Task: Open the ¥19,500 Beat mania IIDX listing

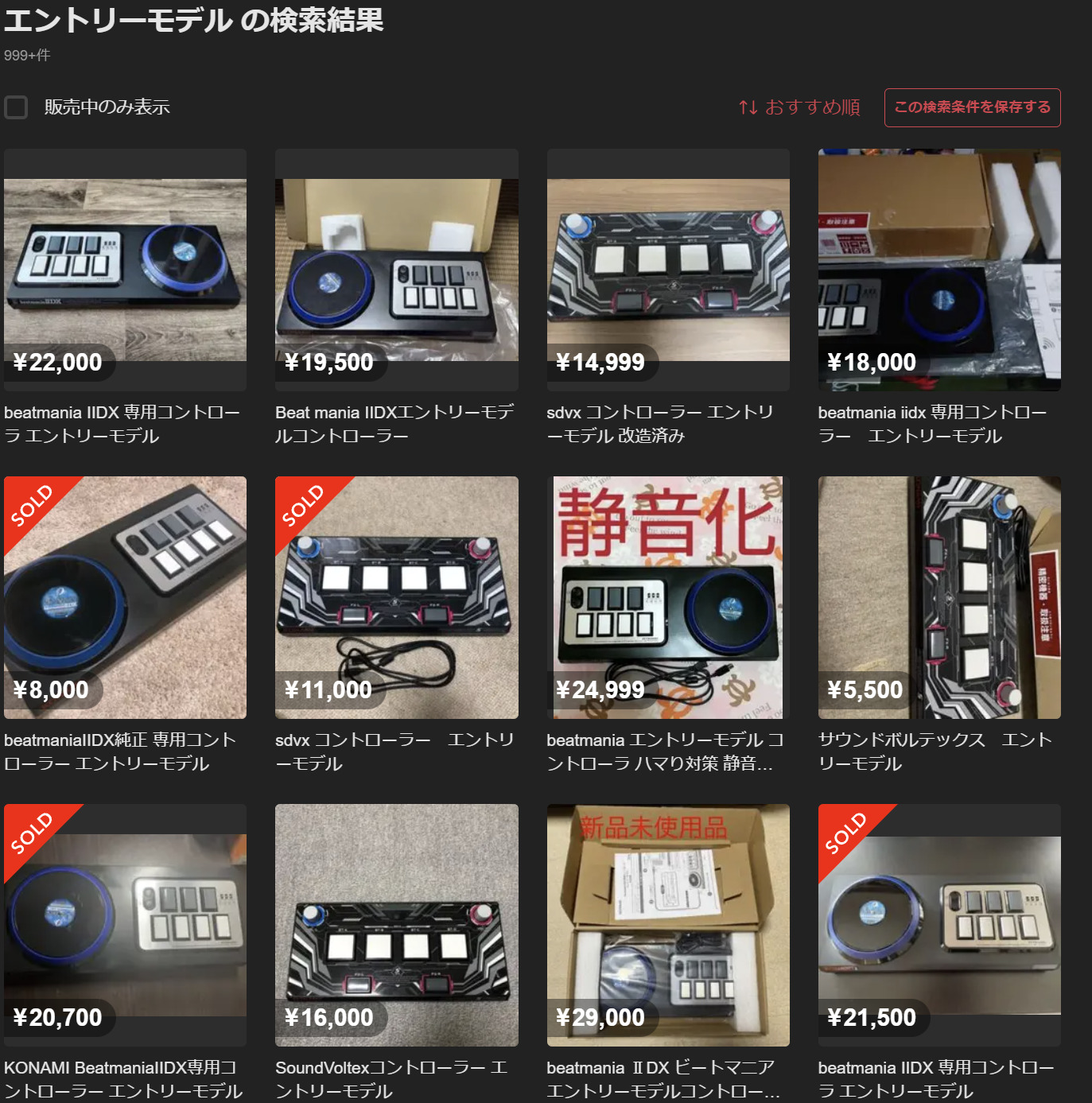Action: tap(396, 269)
